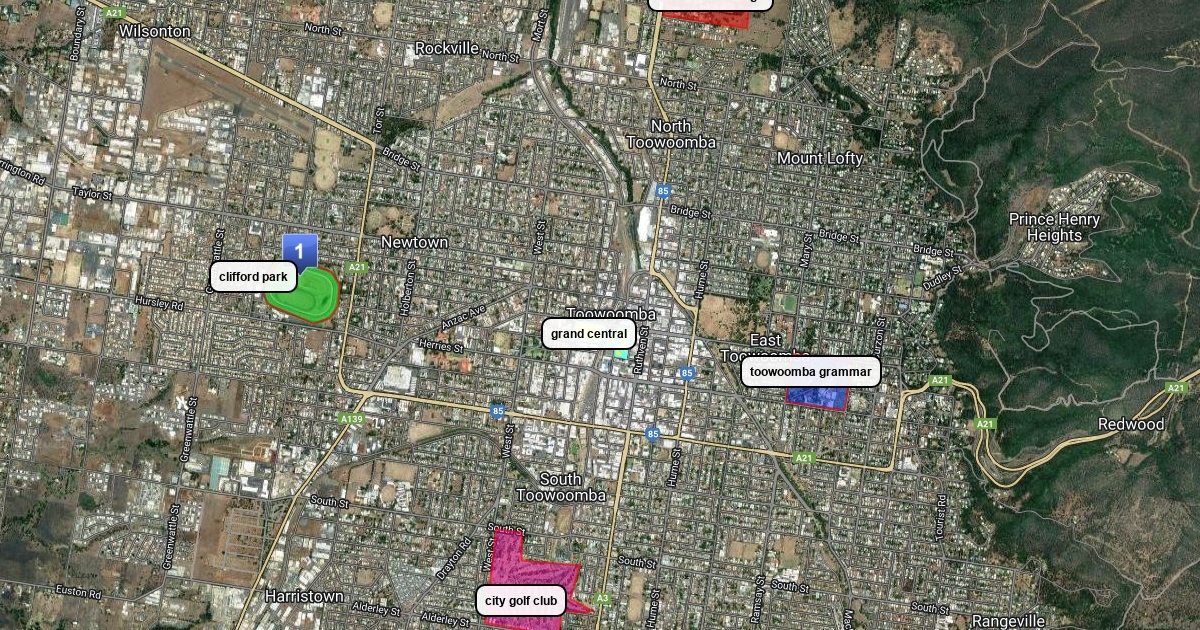
Task: Open the clifford park label
Action: click(x=253, y=277)
